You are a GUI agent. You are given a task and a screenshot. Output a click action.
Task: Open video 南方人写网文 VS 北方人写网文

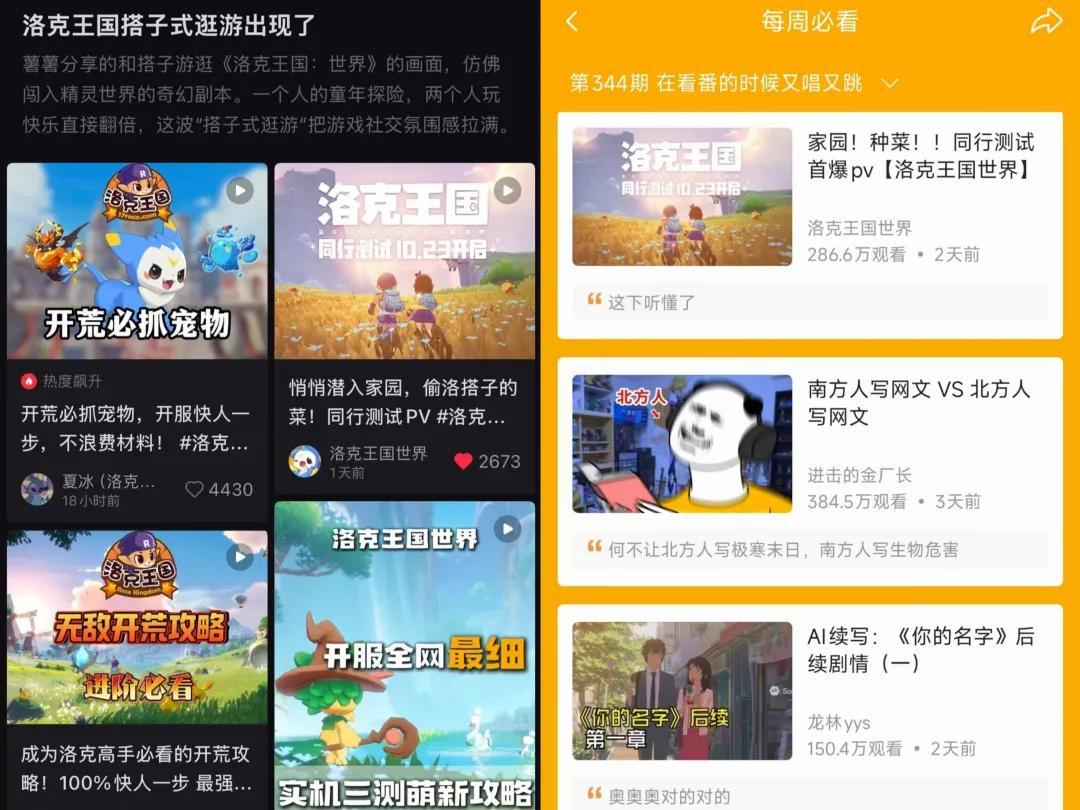pos(810,444)
